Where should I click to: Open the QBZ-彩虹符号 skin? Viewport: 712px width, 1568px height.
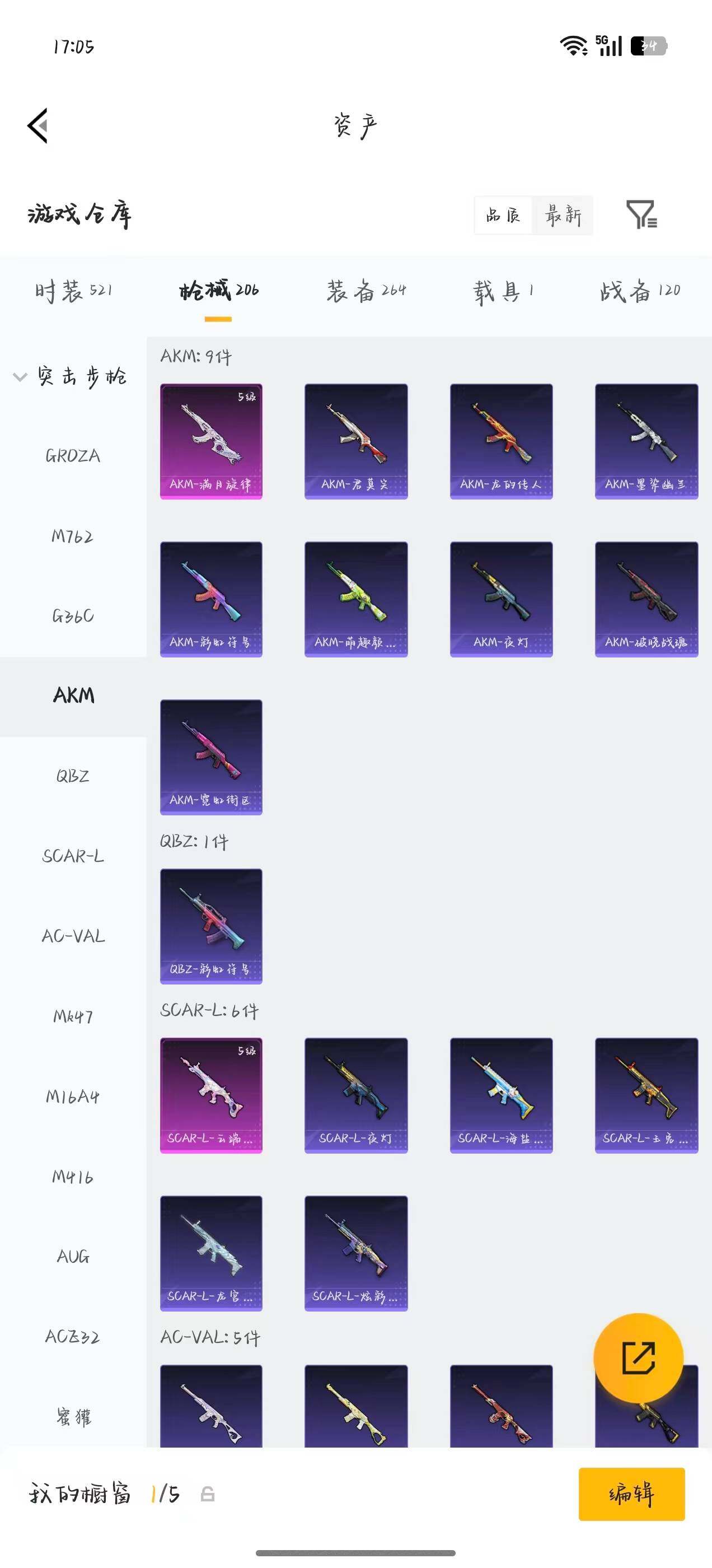211,926
